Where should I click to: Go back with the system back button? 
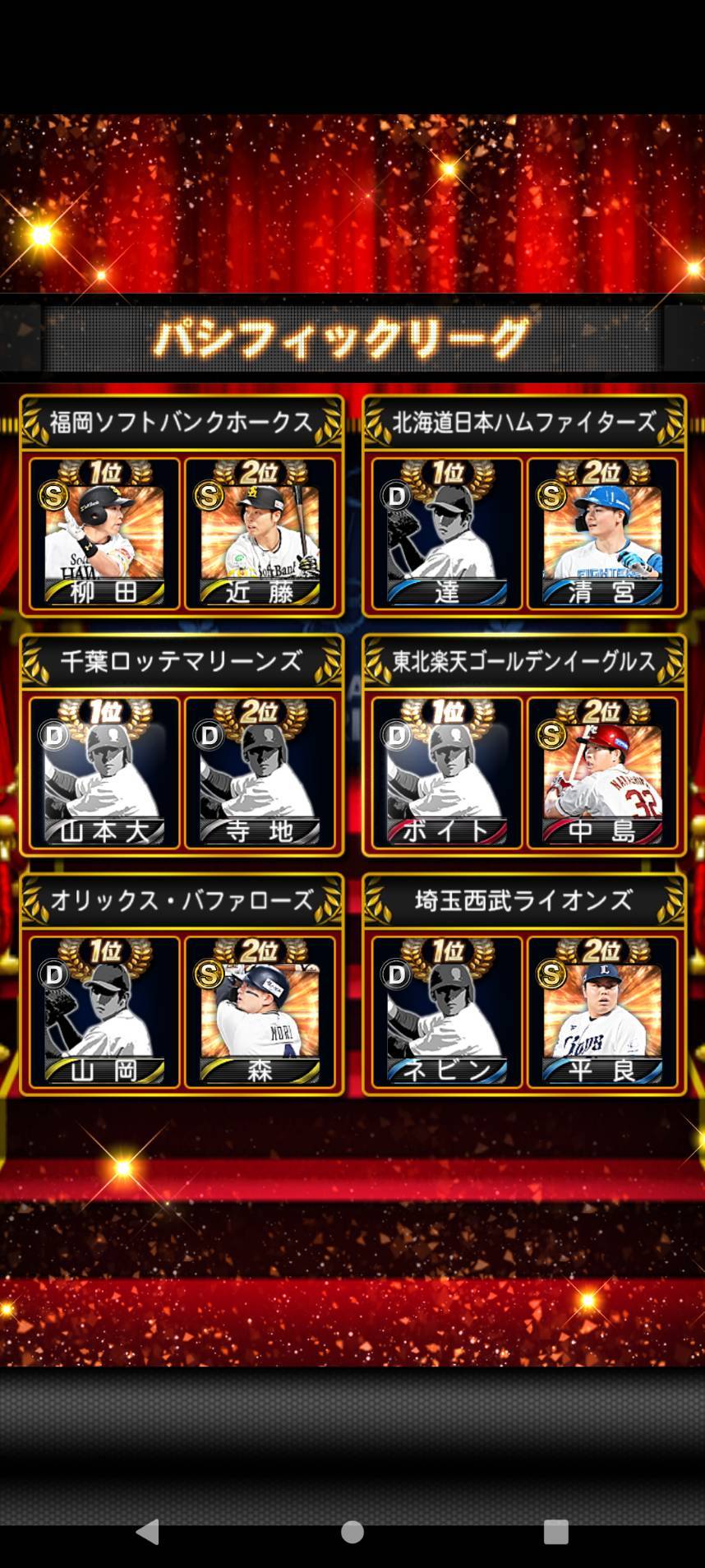click(148, 1531)
